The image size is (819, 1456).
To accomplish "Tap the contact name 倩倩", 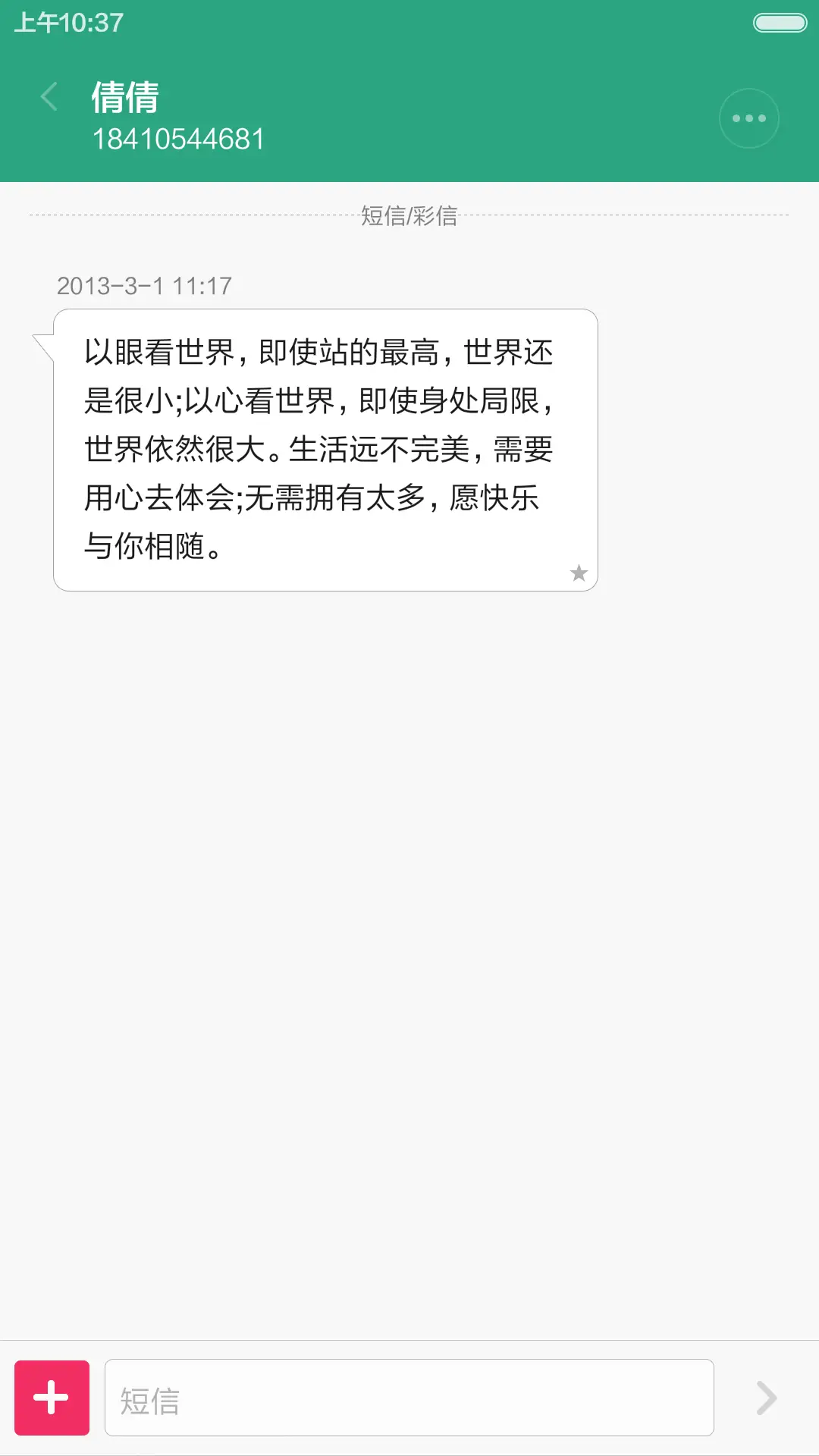I will pyautogui.click(x=124, y=99).
